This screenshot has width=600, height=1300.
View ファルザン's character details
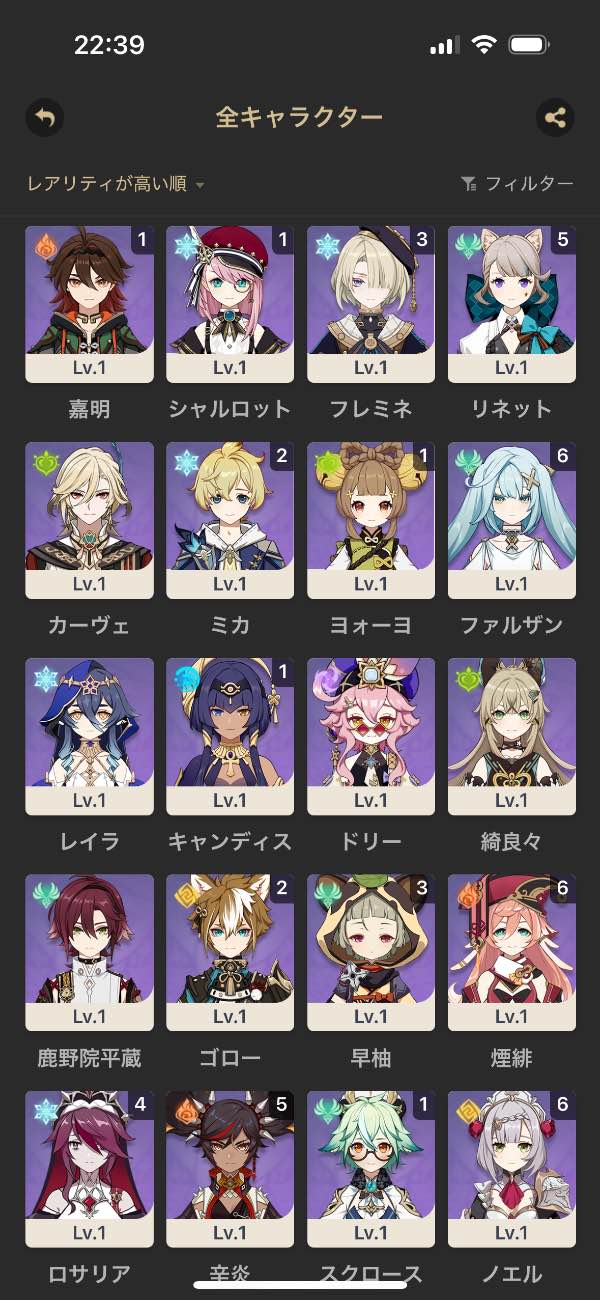click(512, 520)
